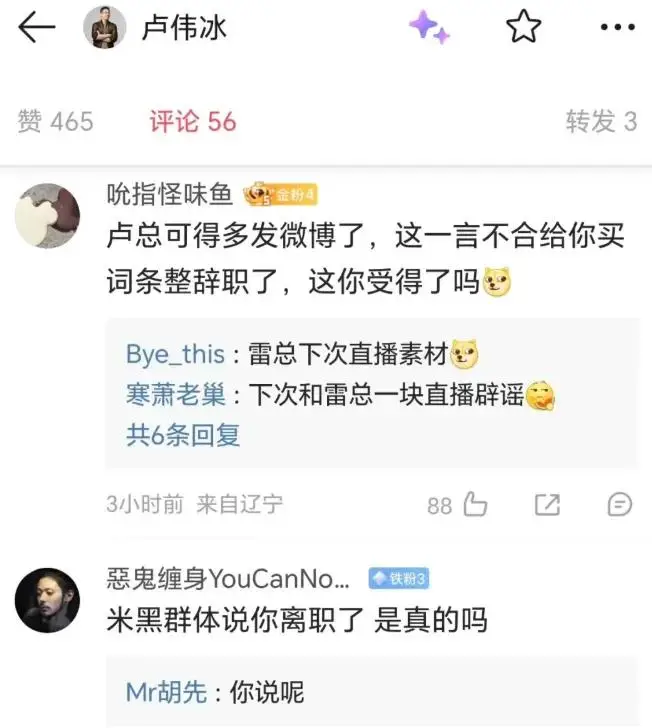Go back using the top-left arrow

coord(37,28)
